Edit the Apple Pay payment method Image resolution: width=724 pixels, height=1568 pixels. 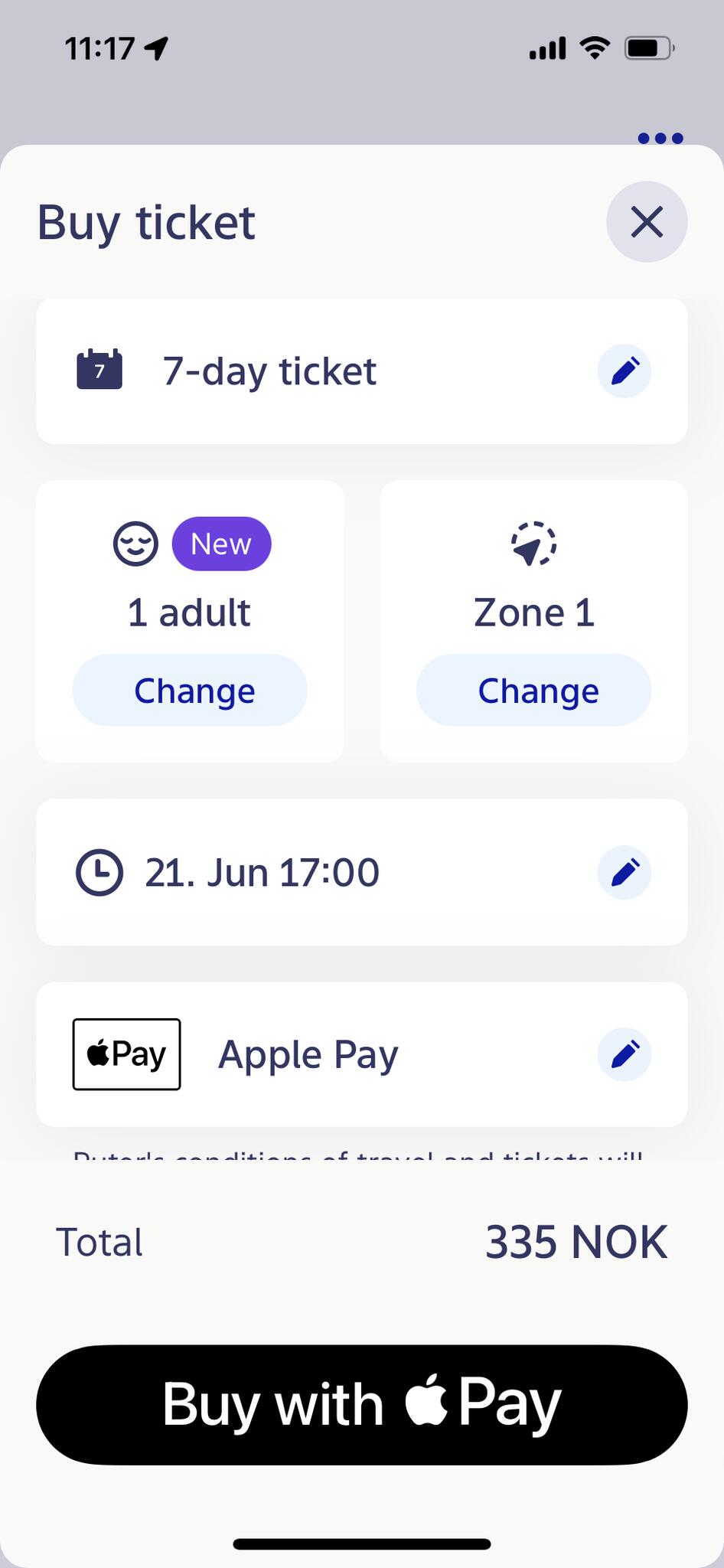coord(625,1054)
